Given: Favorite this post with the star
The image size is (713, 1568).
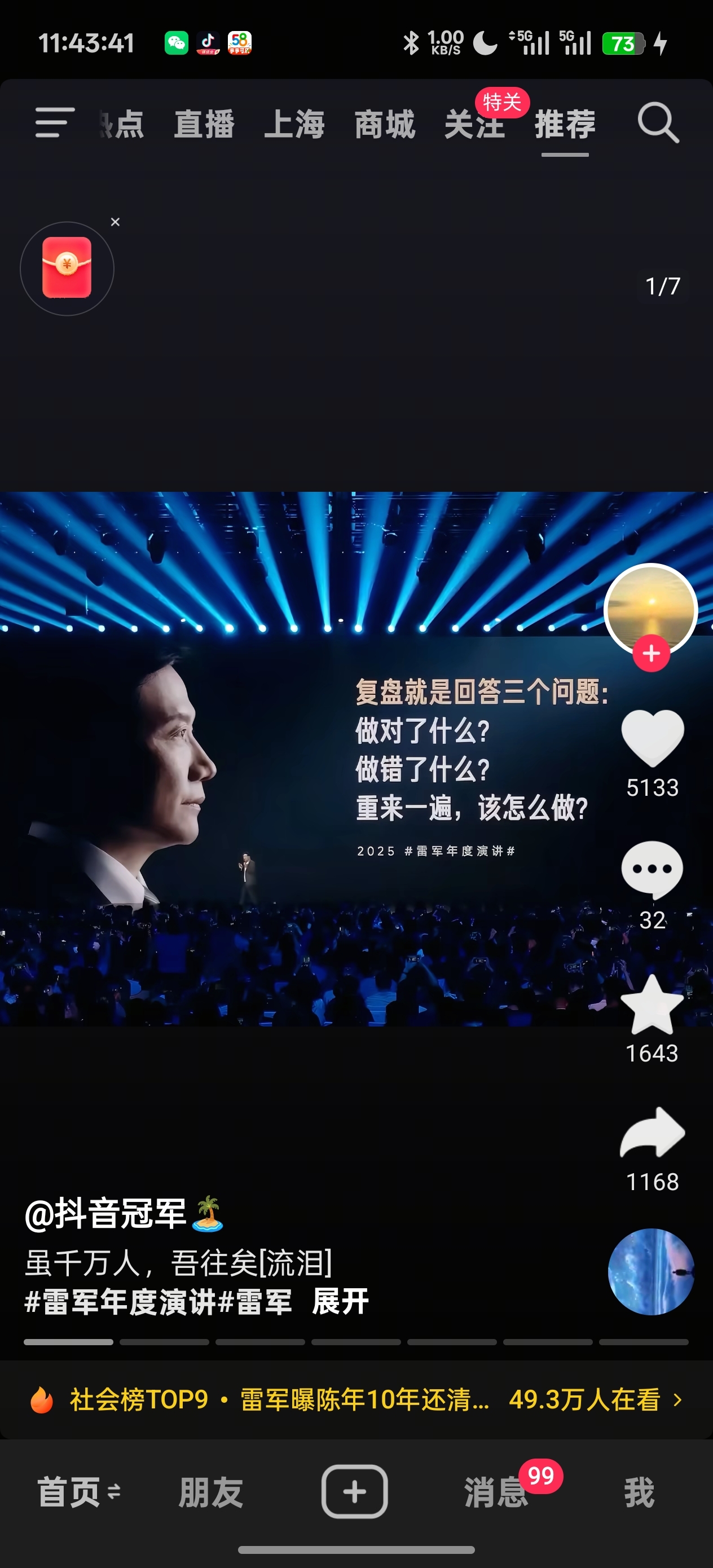Looking at the screenshot, I should [652, 1006].
